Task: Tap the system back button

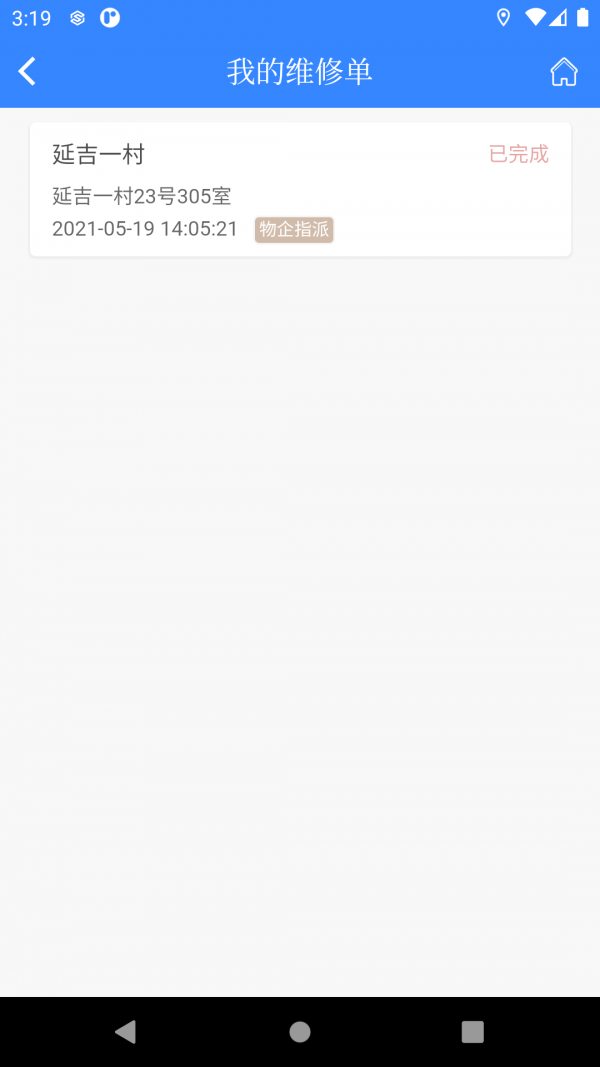Action: (126, 1032)
